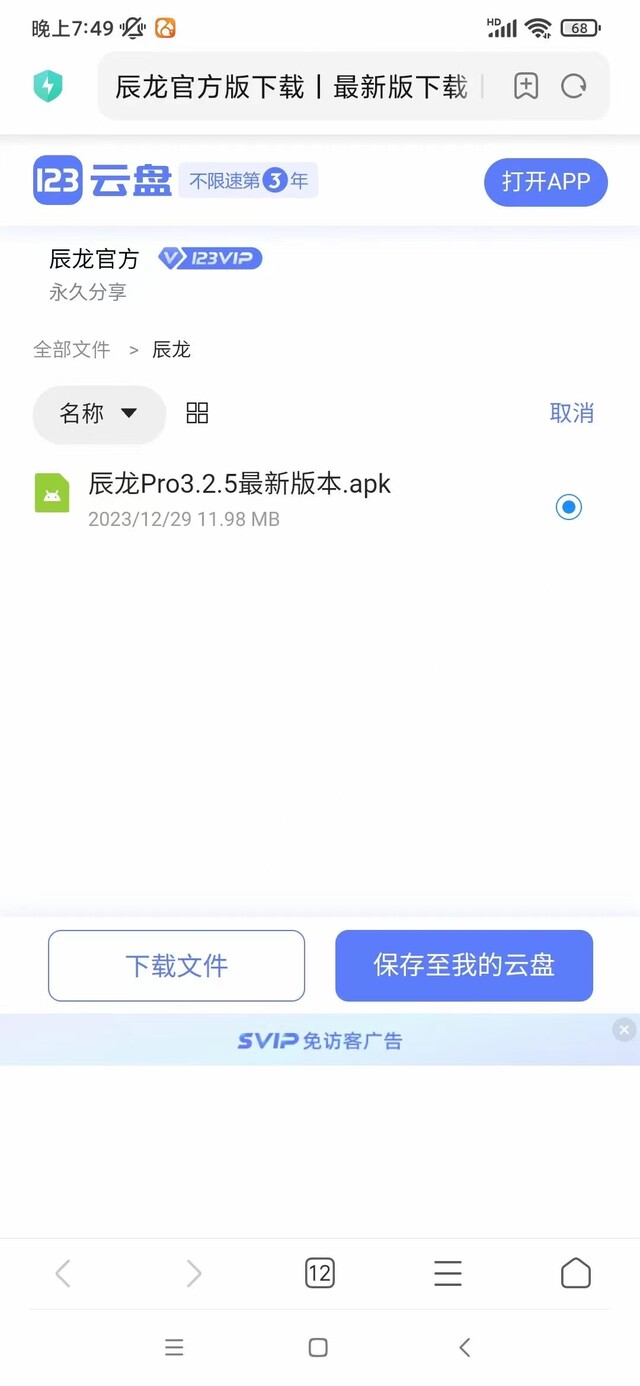Reload the current page
Image resolution: width=640 pixels, height=1386 pixels.
[574, 86]
